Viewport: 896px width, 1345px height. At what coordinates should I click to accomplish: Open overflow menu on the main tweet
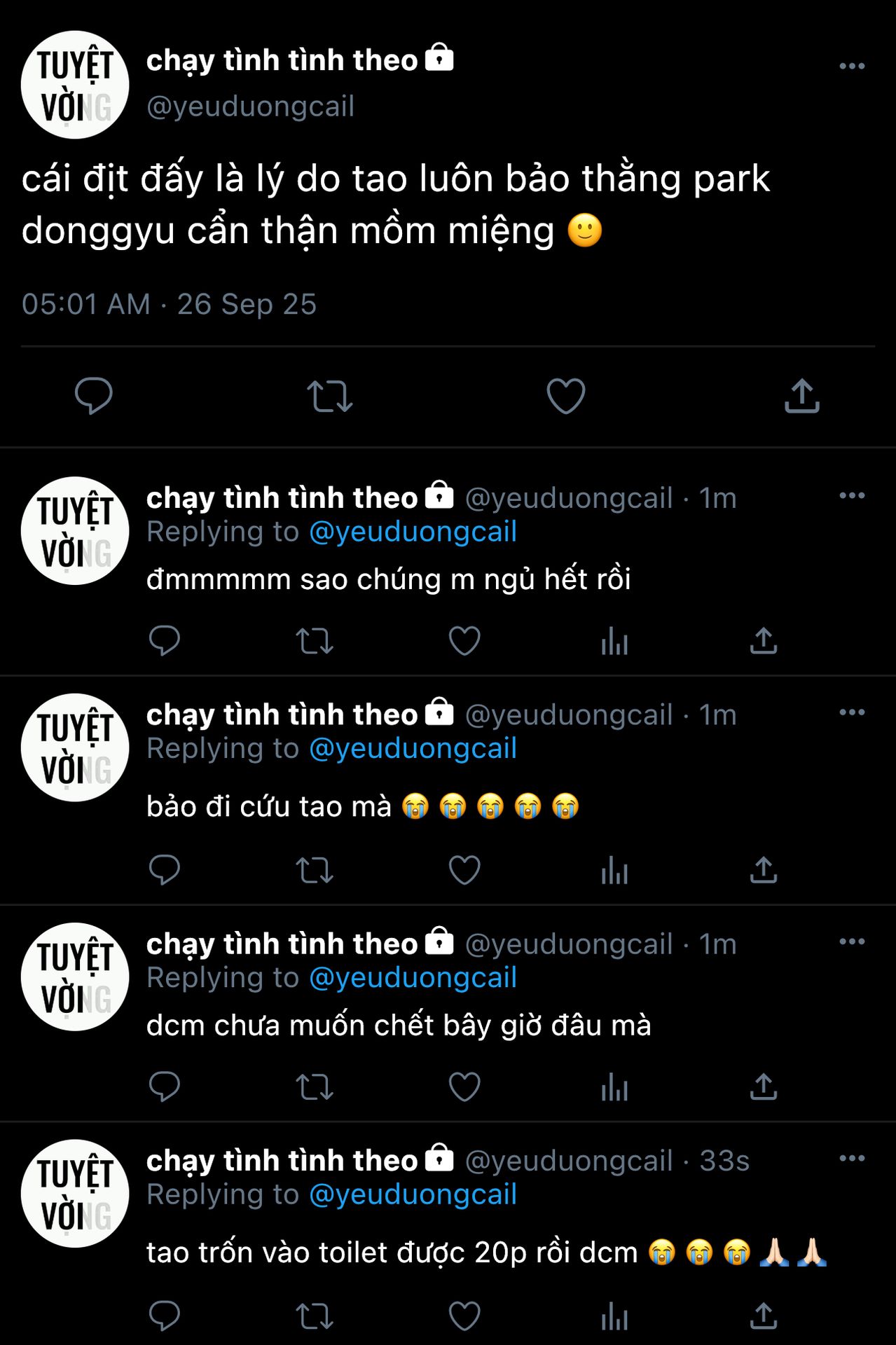click(x=852, y=66)
